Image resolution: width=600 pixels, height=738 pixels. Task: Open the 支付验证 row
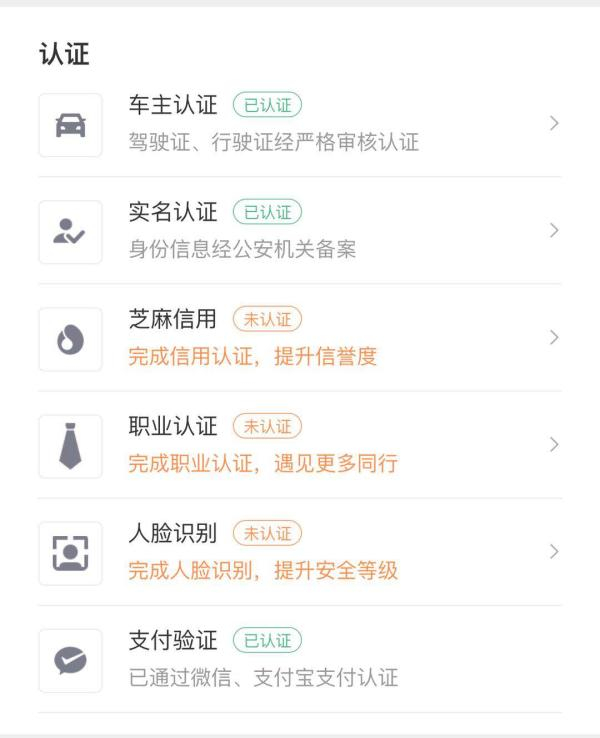[x=300, y=659]
